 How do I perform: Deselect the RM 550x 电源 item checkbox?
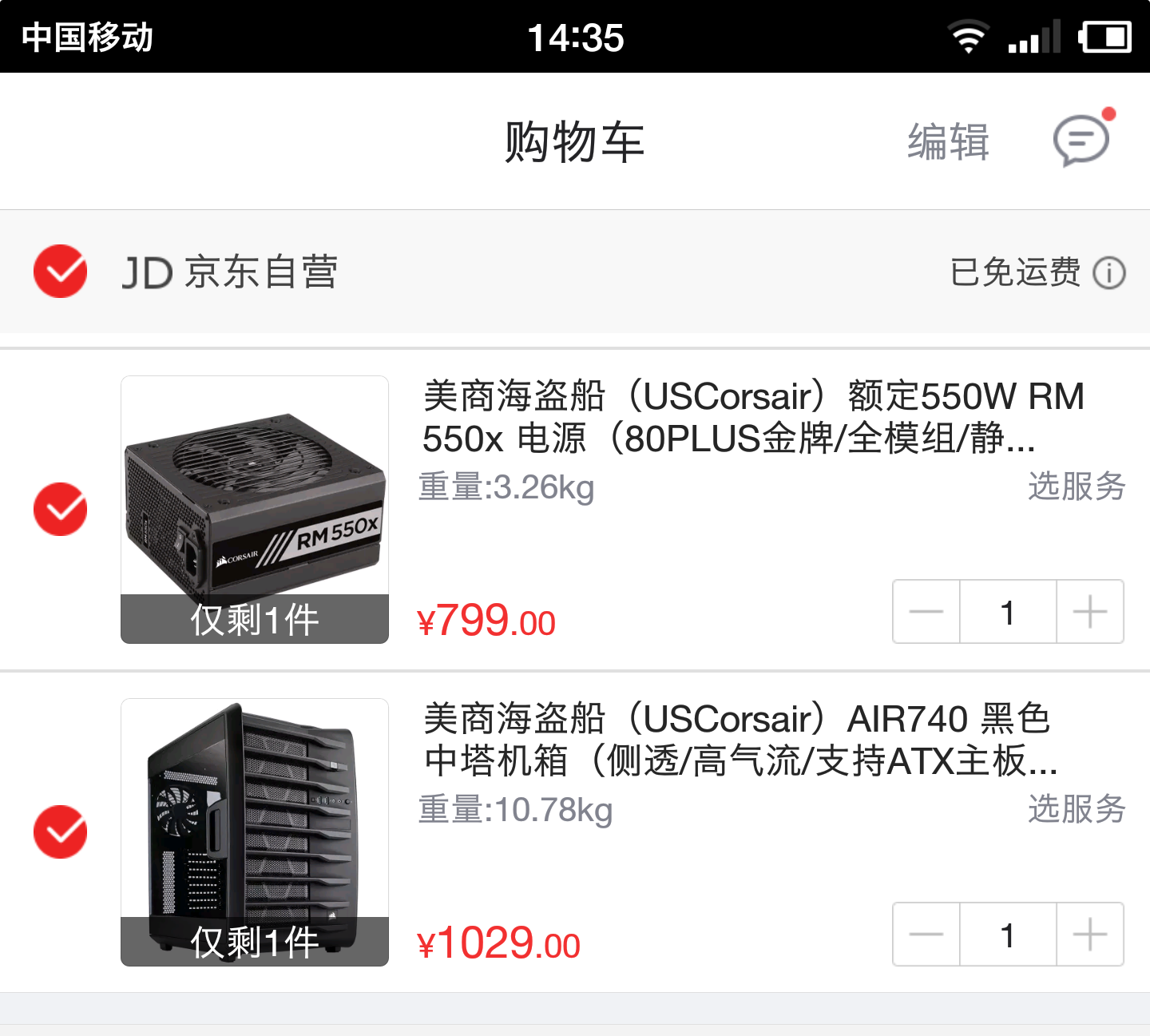(60, 510)
